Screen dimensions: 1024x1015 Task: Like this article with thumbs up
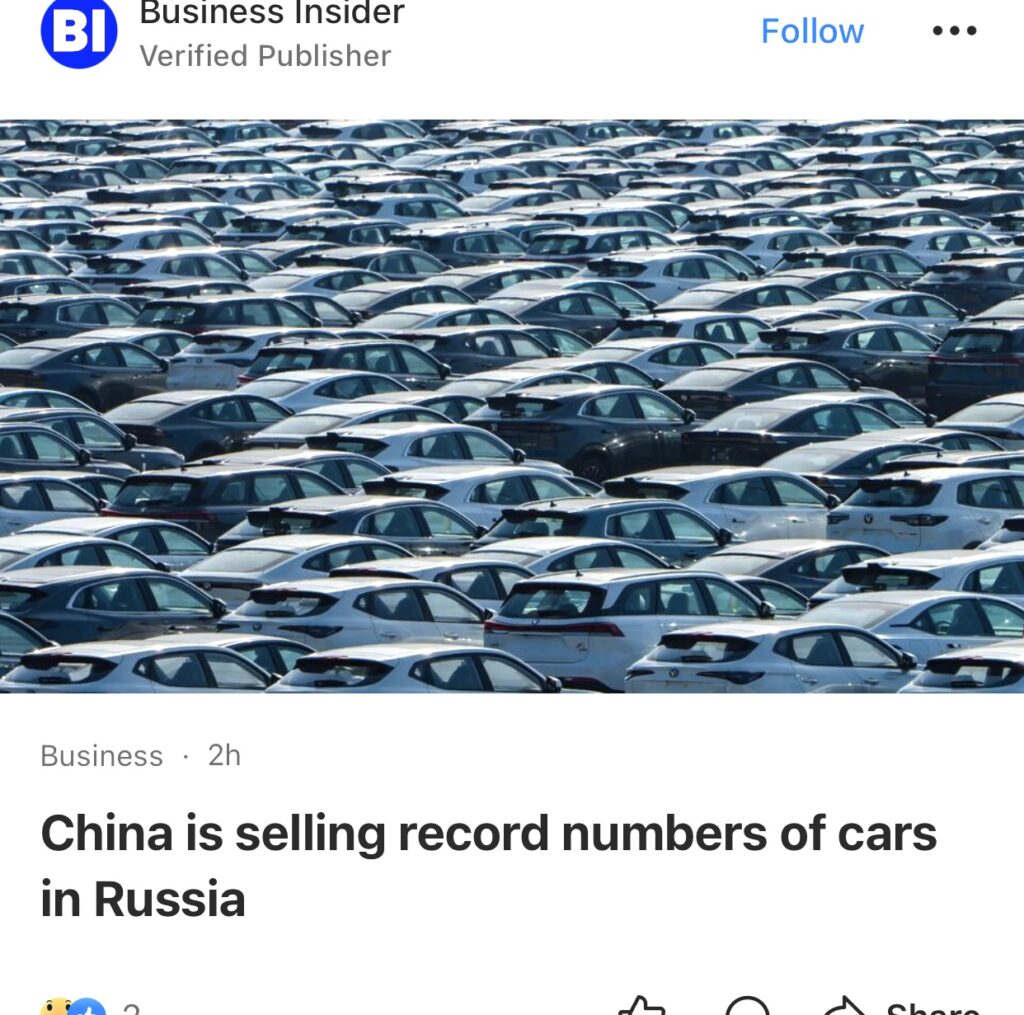[x=641, y=1005]
